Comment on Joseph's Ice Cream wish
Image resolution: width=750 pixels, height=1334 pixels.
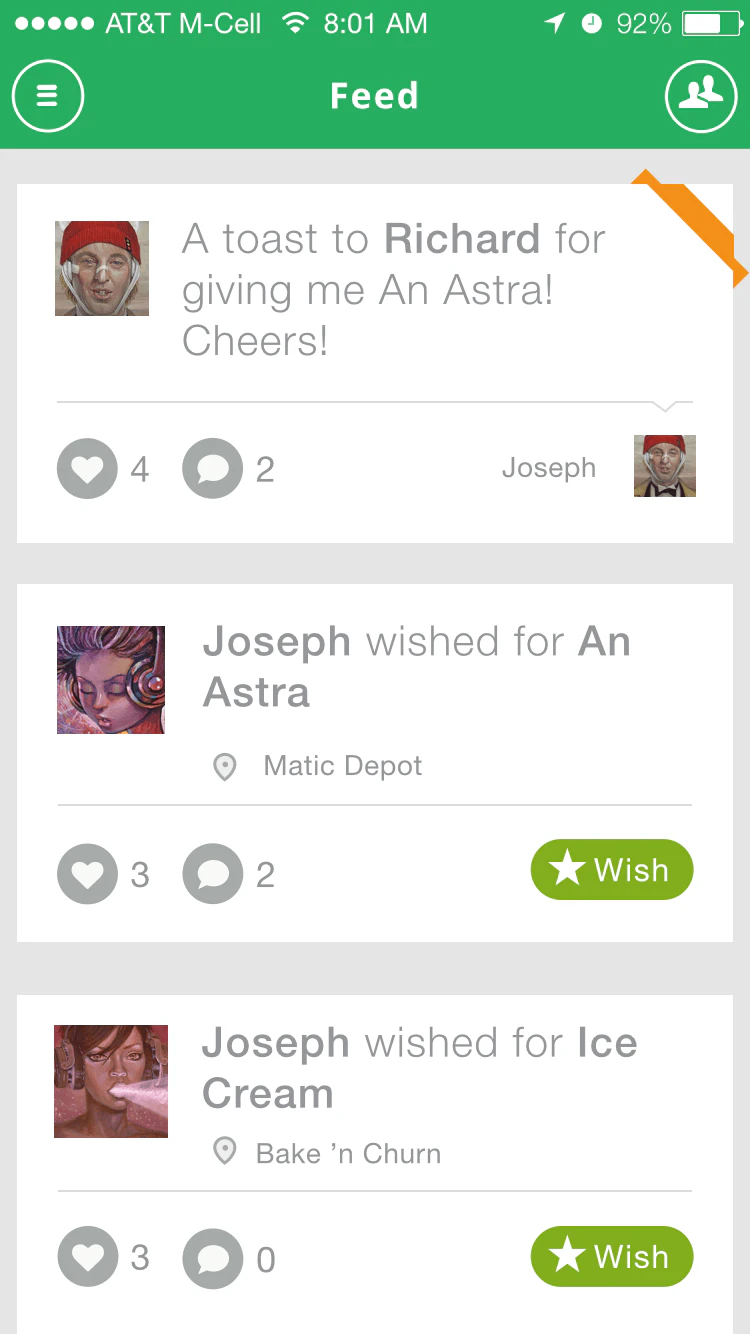pos(213,1258)
